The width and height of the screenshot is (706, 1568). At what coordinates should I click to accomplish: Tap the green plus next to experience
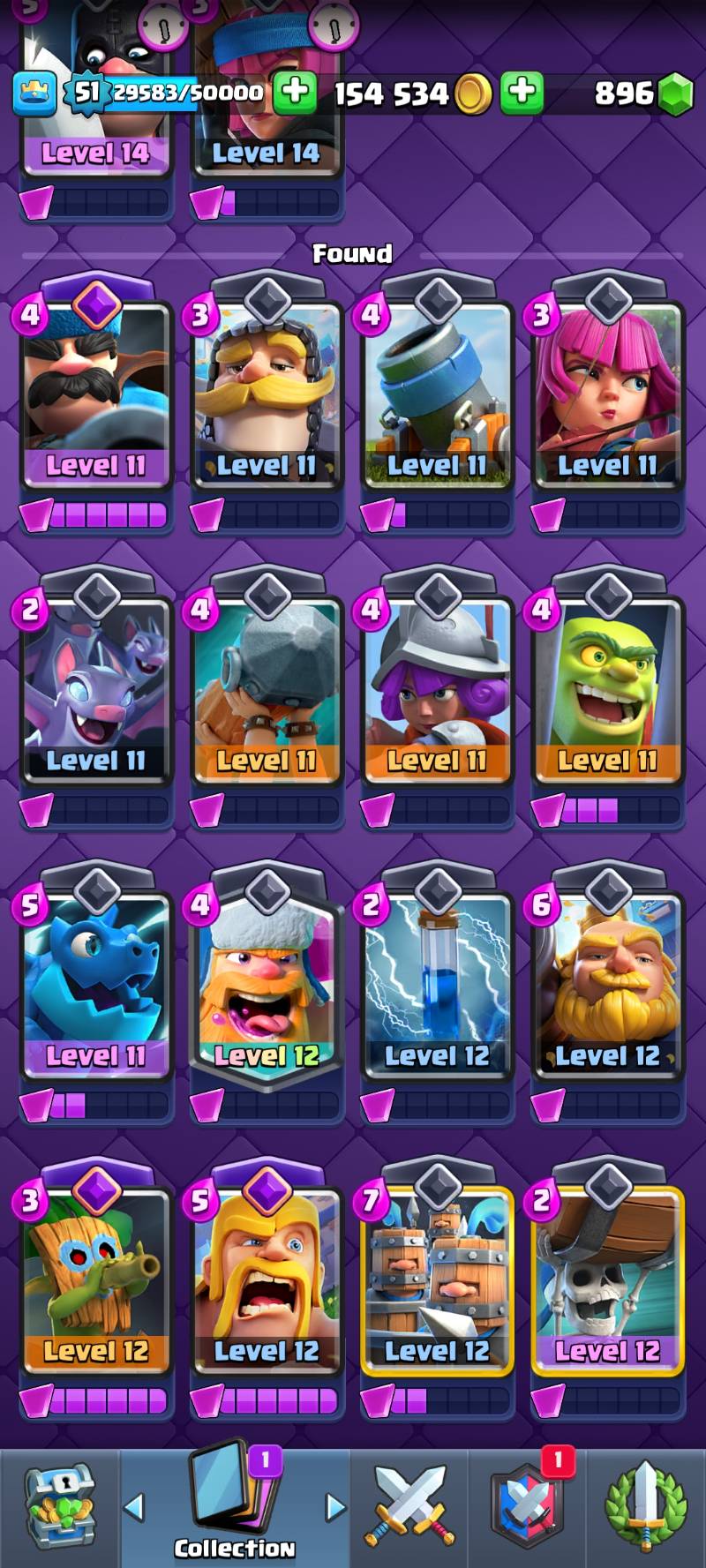(x=295, y=92)
